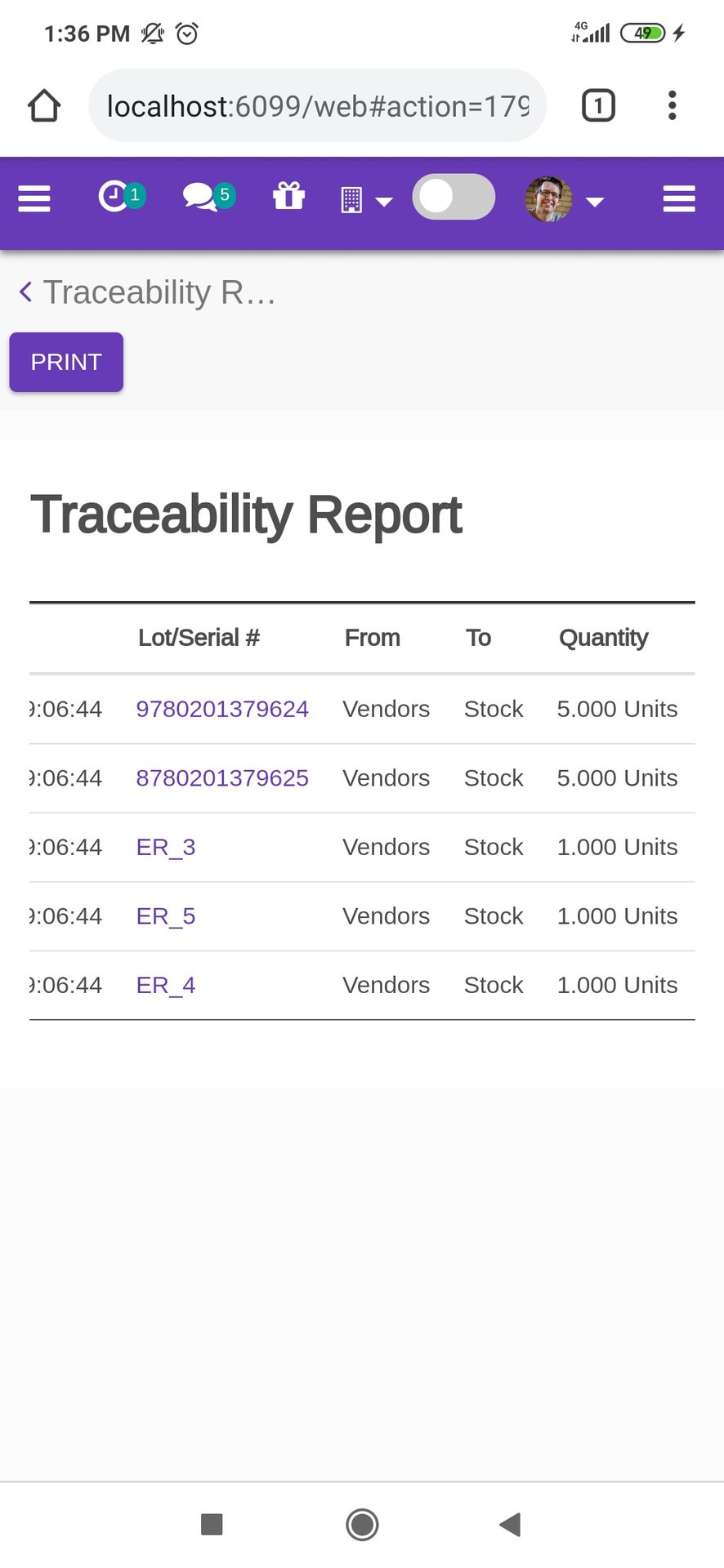Viewport: 724px width, 1568px height.
Task: Expand the company building dropdown
Action: click(367, 200)
